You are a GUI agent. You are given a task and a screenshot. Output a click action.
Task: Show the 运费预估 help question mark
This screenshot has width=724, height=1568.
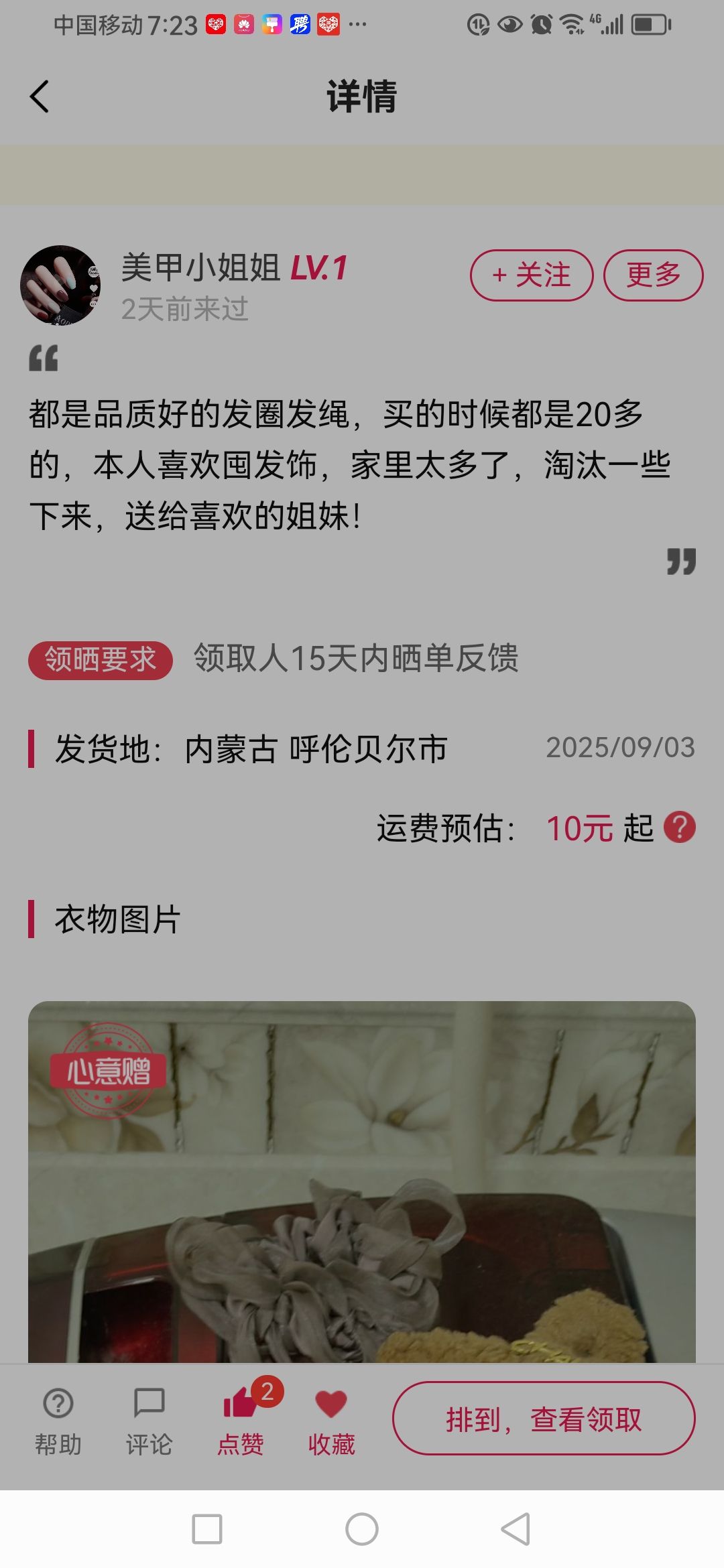point(679,827)
